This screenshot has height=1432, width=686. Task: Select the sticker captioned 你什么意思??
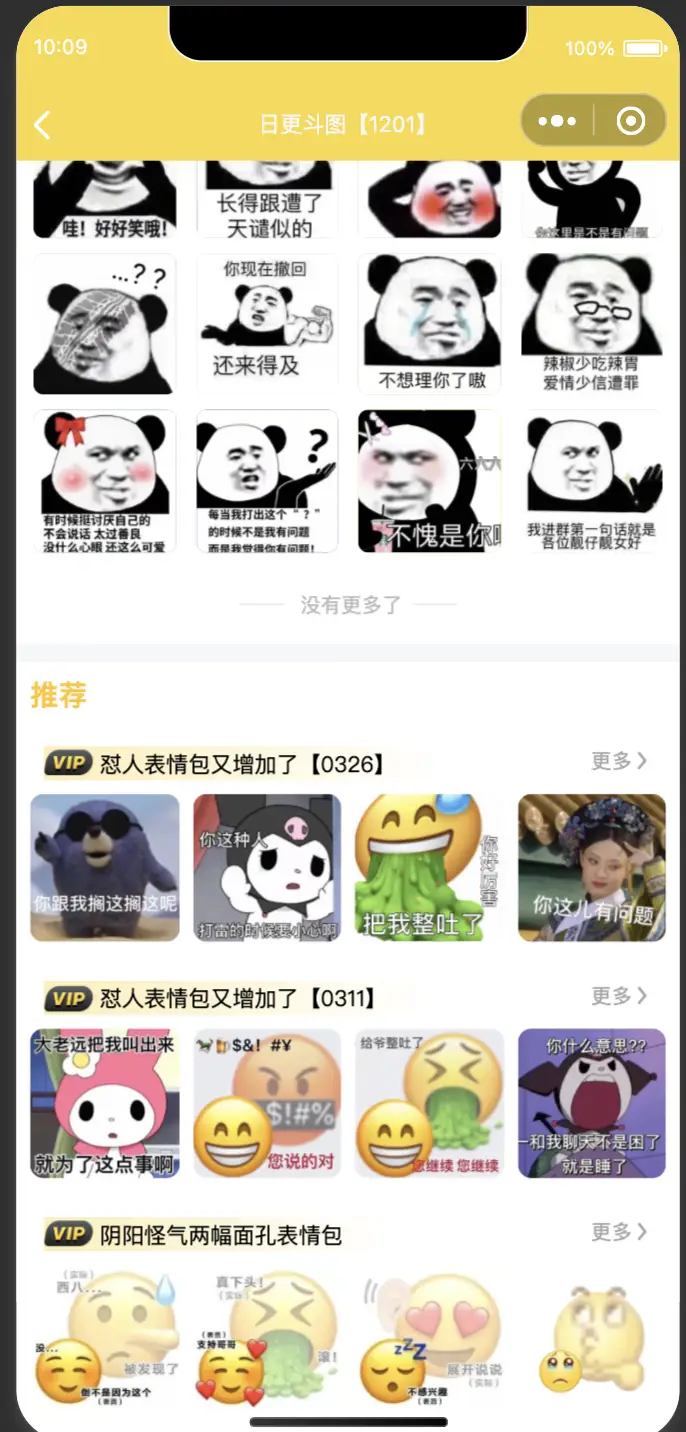[x=592, y=1103]
